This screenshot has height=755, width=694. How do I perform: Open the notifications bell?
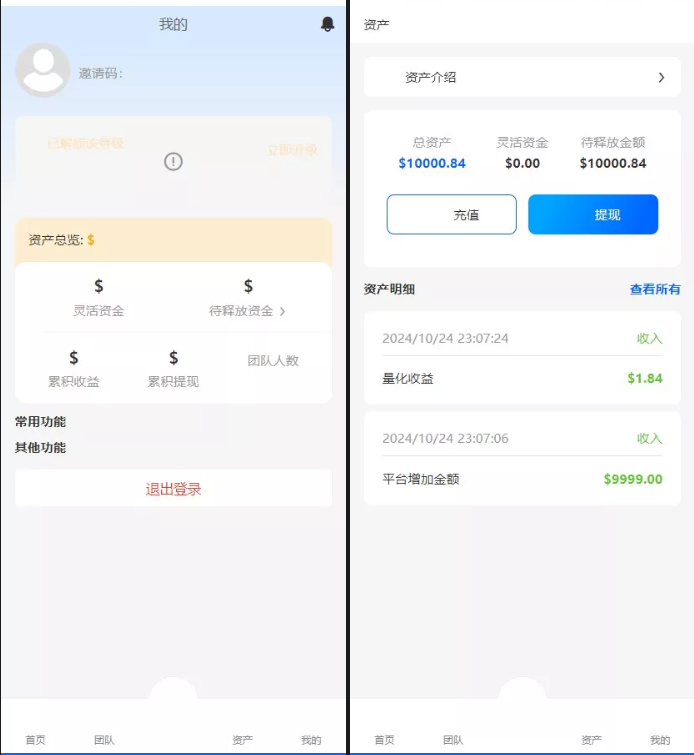tap(327, 24)
